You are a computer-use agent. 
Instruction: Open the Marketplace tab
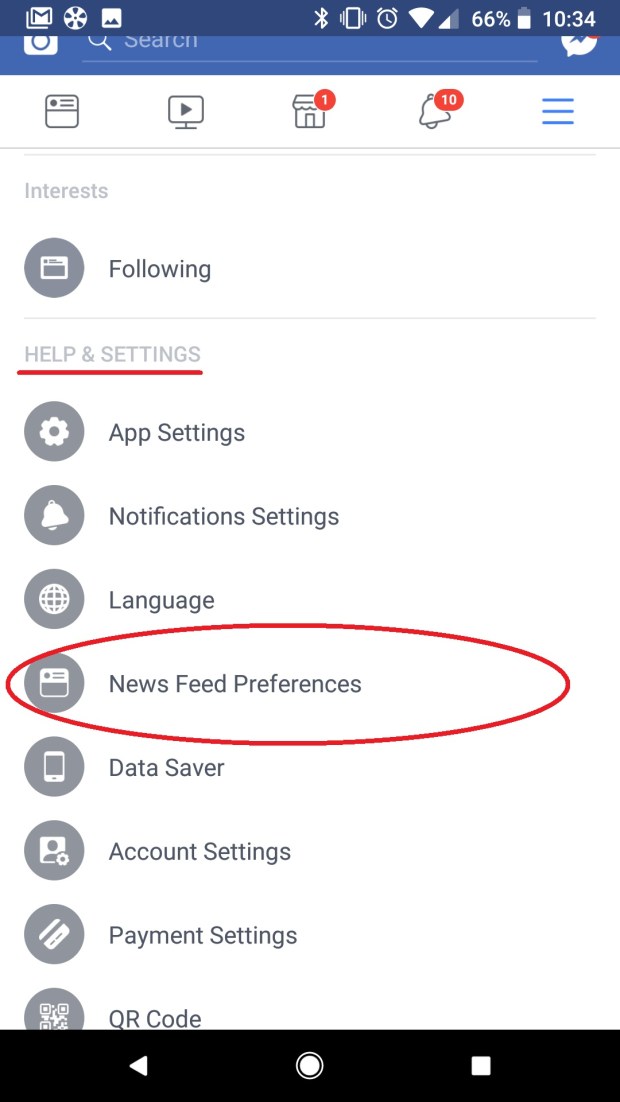pos(310,111)
